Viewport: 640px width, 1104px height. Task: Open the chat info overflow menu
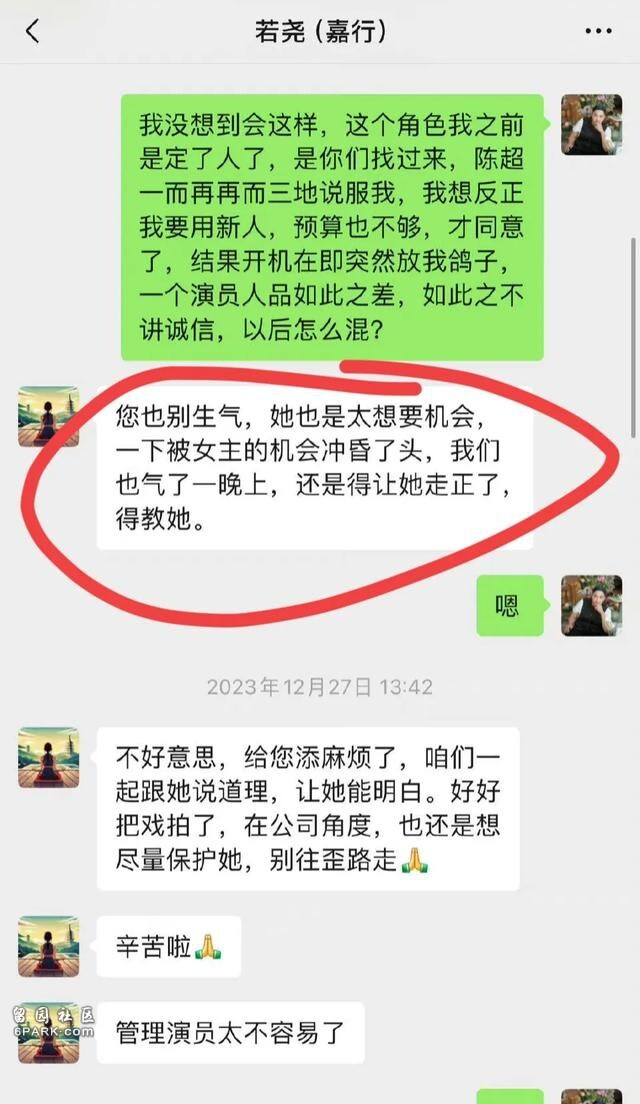tap(597, 31)
